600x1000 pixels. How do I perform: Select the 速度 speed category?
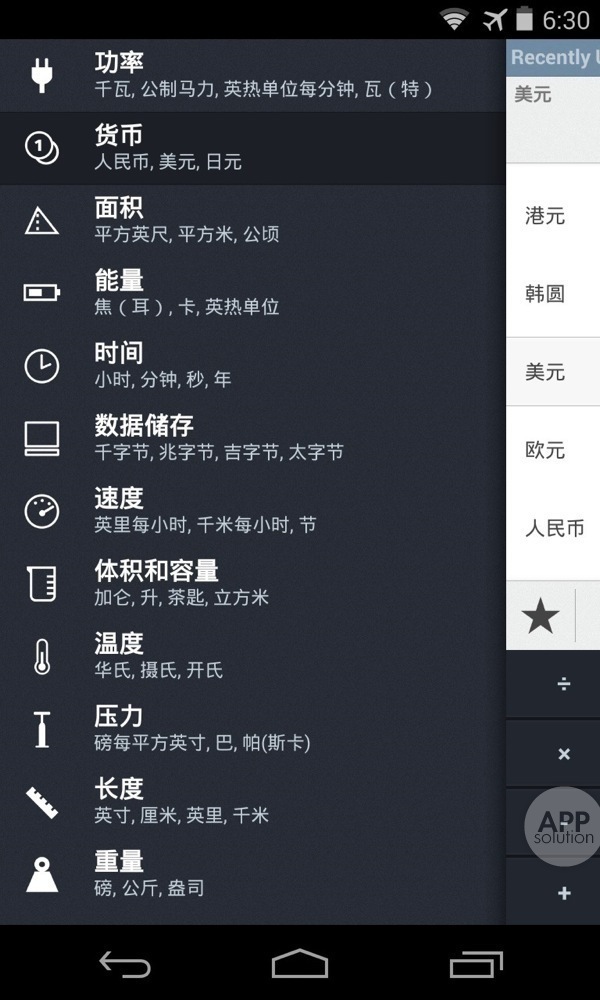coord(250,511)
